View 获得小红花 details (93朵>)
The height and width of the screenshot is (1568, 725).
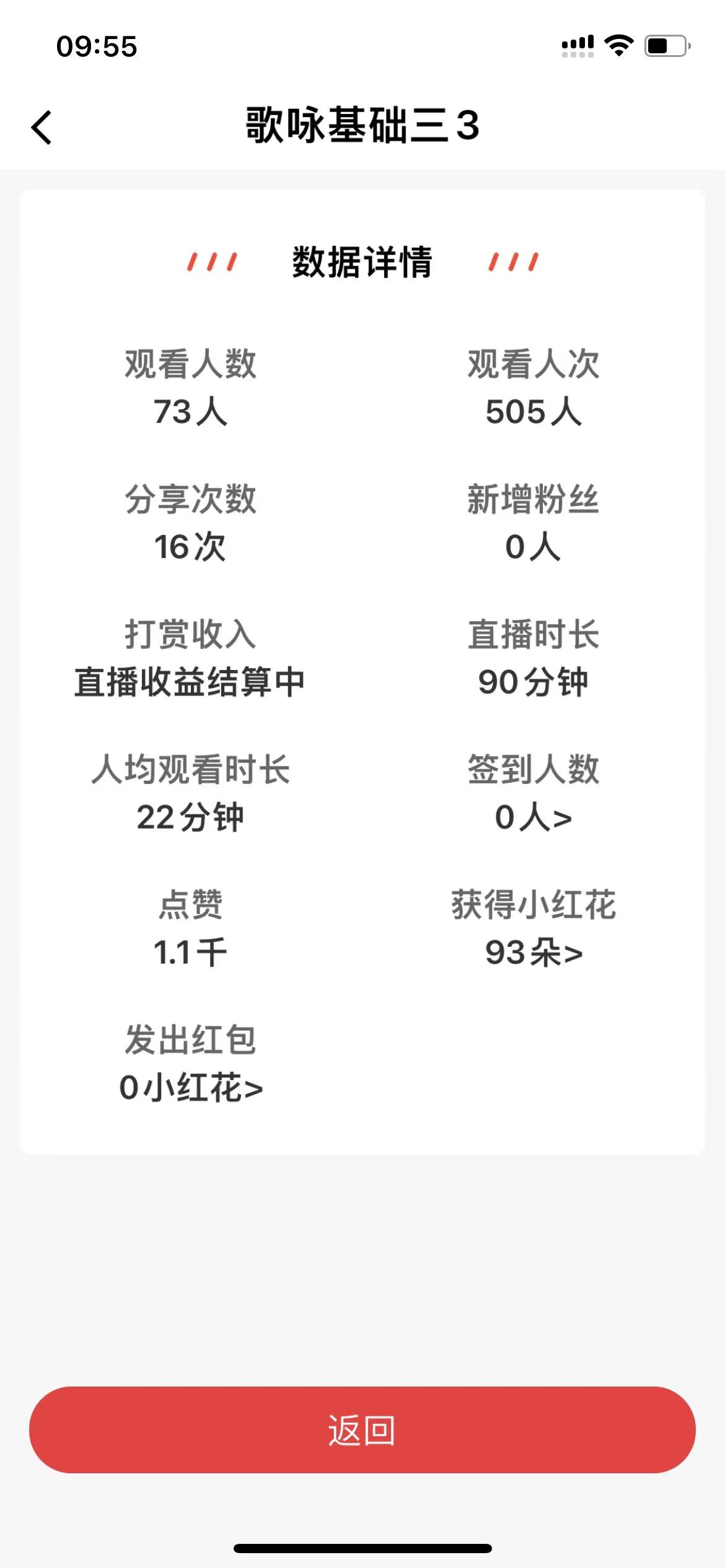[x=534, y=952]
